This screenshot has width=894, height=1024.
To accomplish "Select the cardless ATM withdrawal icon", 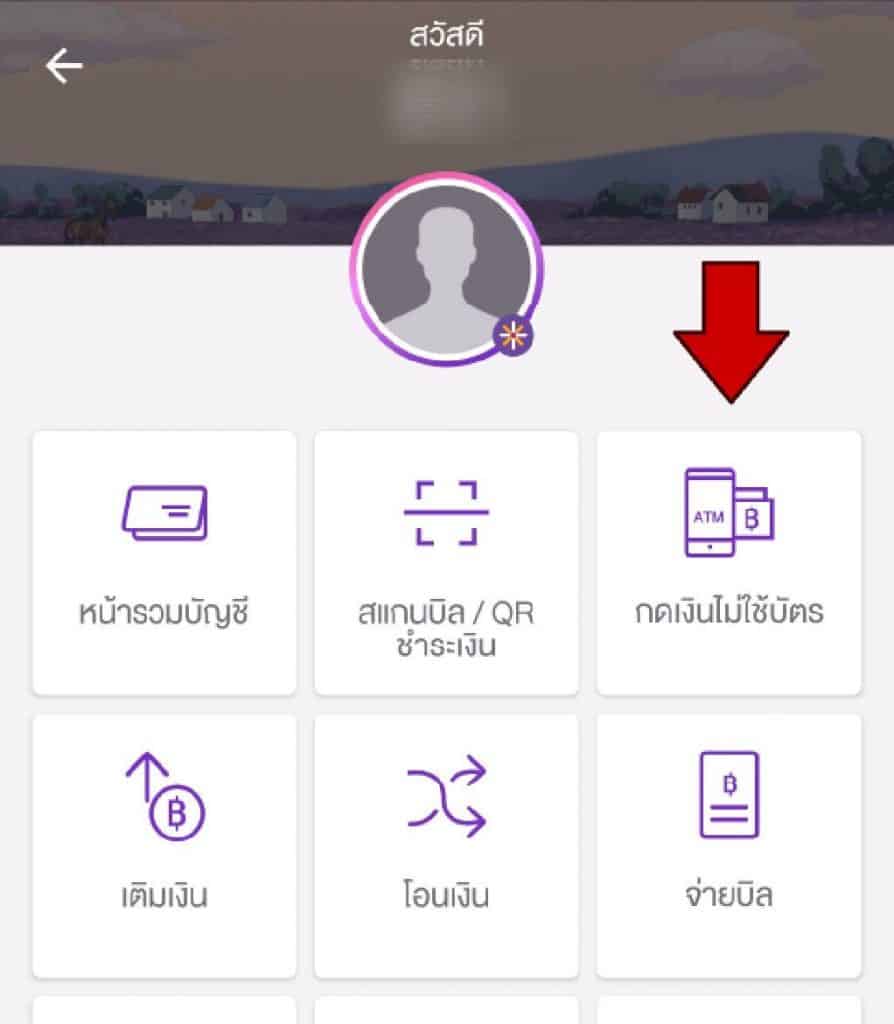I will pos(728,514).
